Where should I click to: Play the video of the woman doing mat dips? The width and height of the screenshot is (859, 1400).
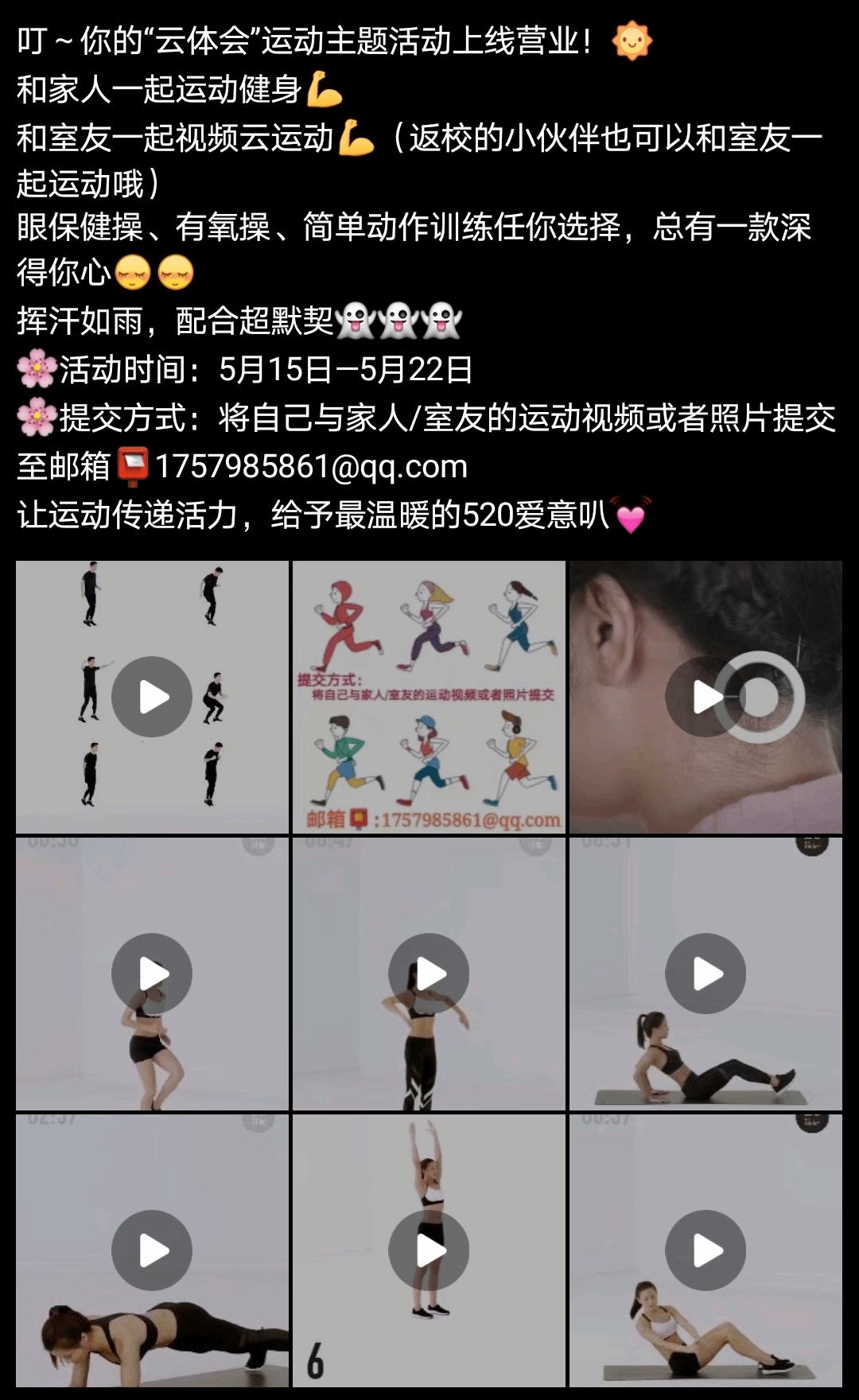pyautogui.click(x=705, y=974)
